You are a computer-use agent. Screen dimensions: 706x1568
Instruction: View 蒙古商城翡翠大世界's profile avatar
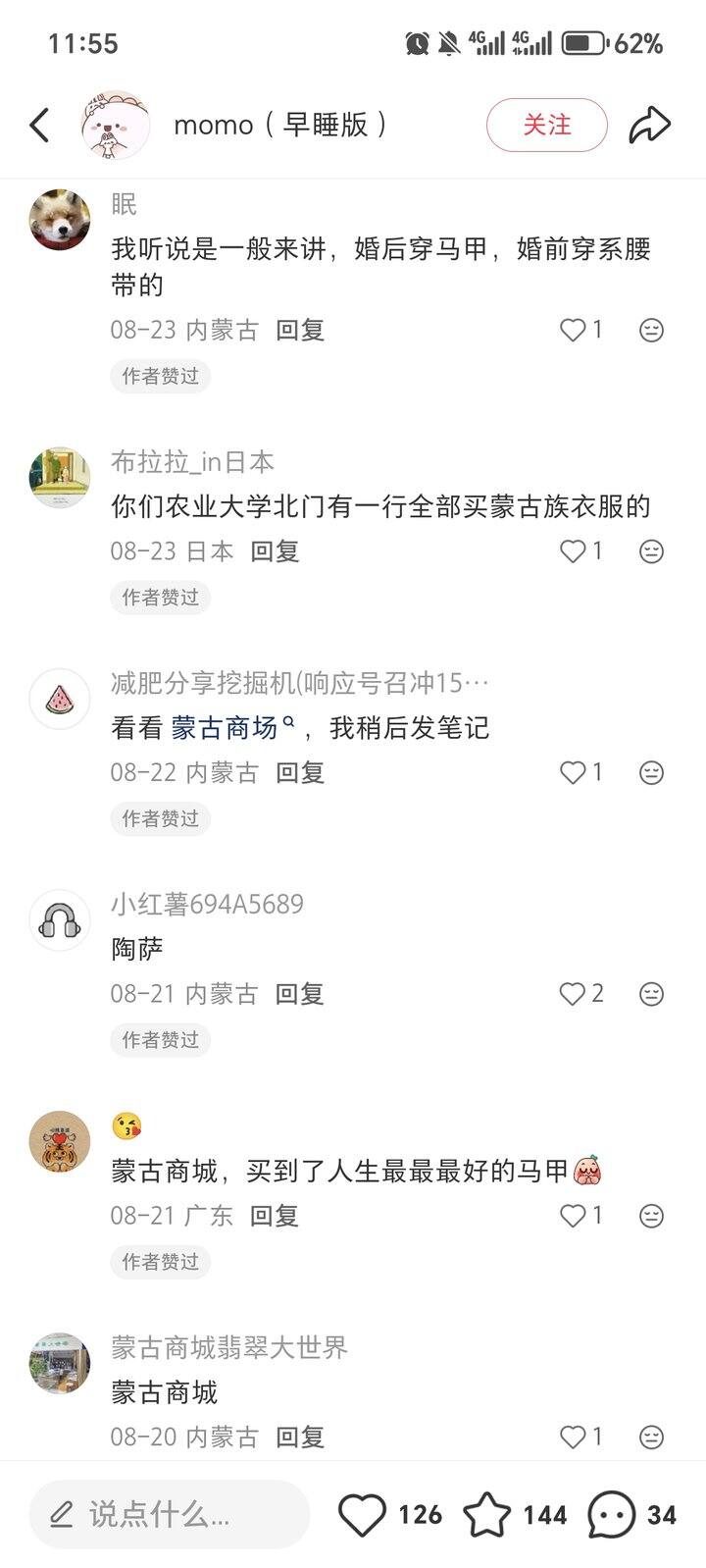(60, 1363)
